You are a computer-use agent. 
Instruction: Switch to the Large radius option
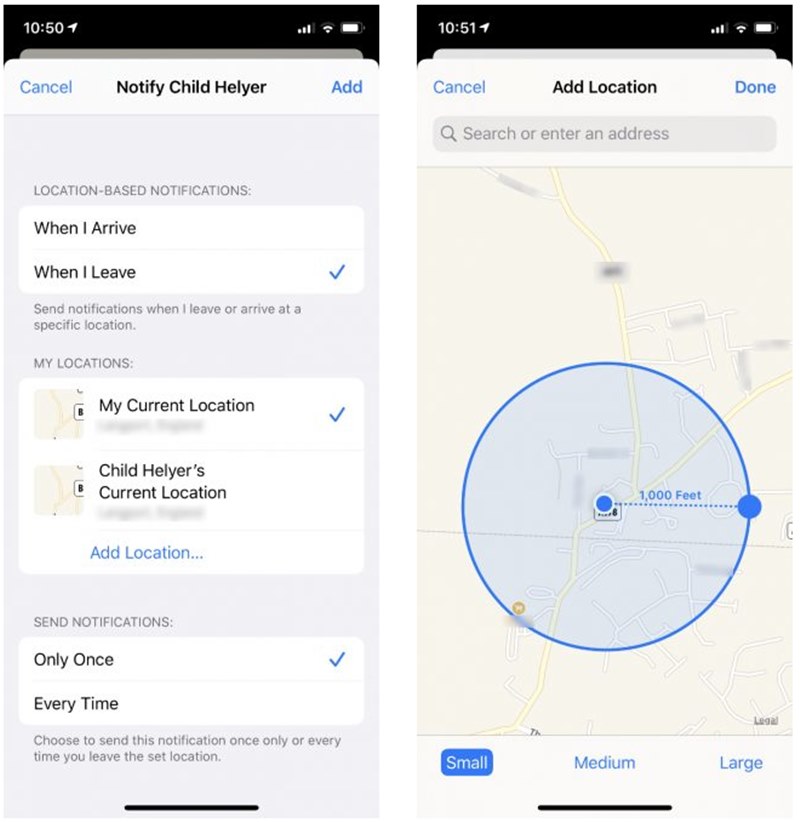(x=740, y=763)
